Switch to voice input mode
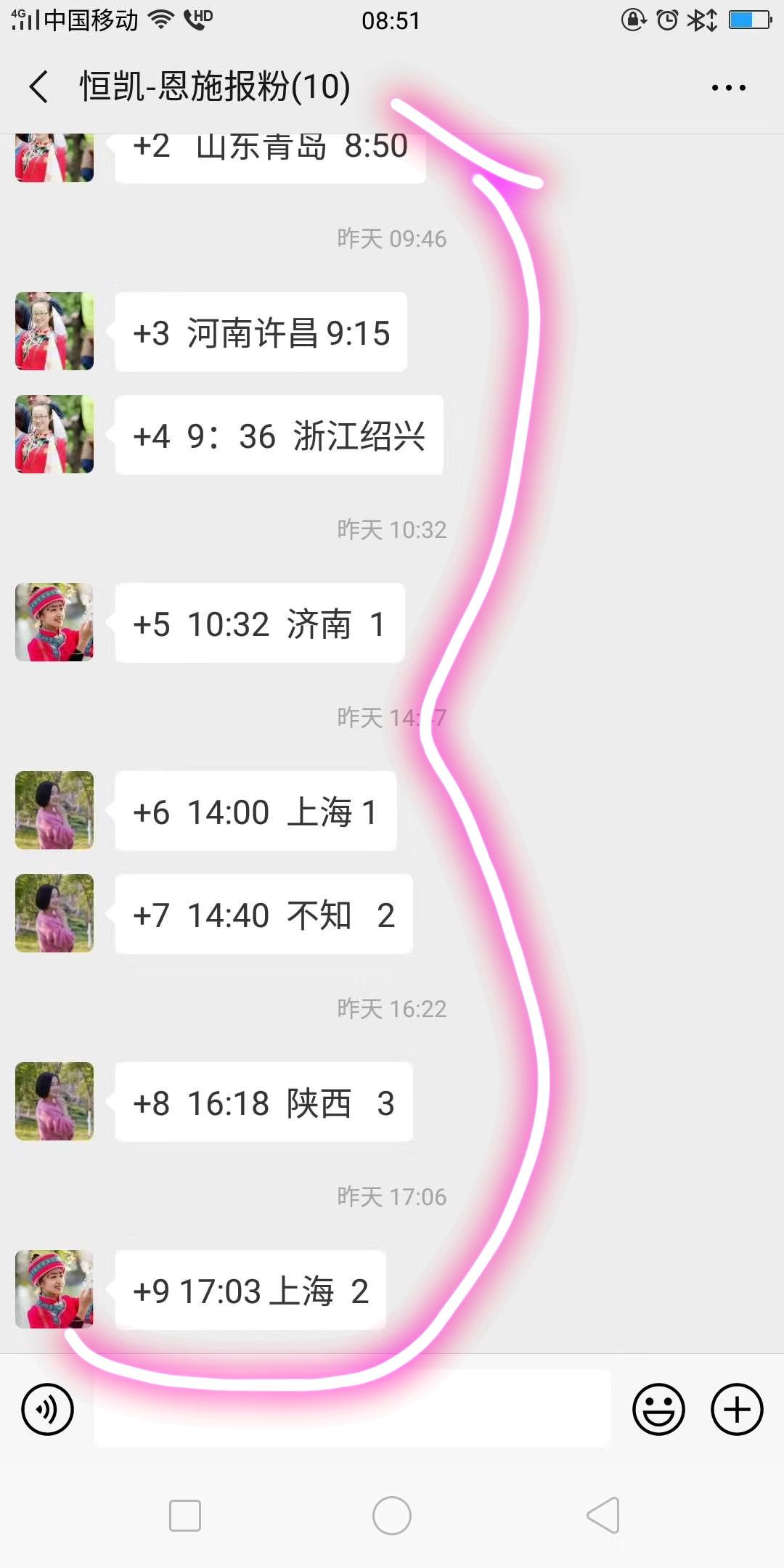 click(x=46, y=1408)
